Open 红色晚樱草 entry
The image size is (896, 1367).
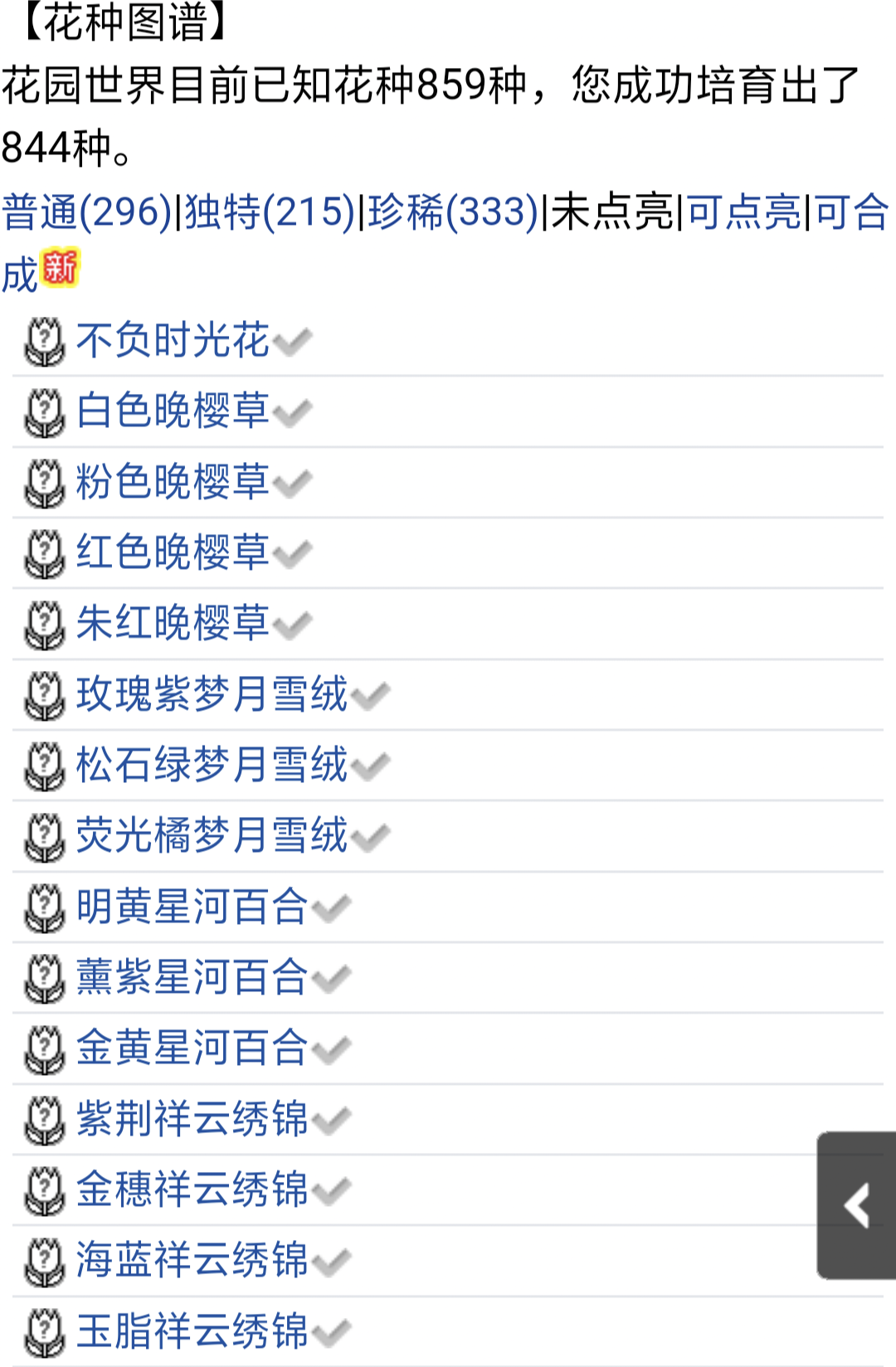pyautogui.click(x=173, y=552)
